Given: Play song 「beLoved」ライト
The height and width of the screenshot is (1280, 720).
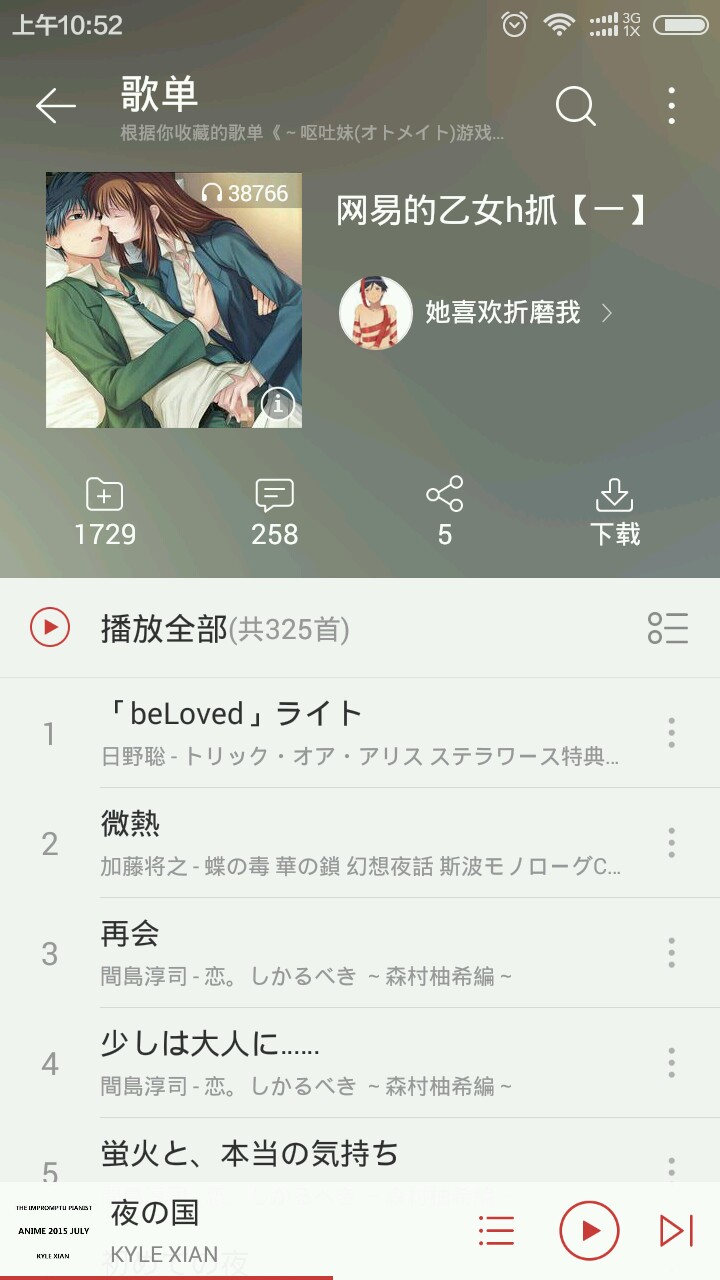Looking at the screenshot, I should [360, 733].
